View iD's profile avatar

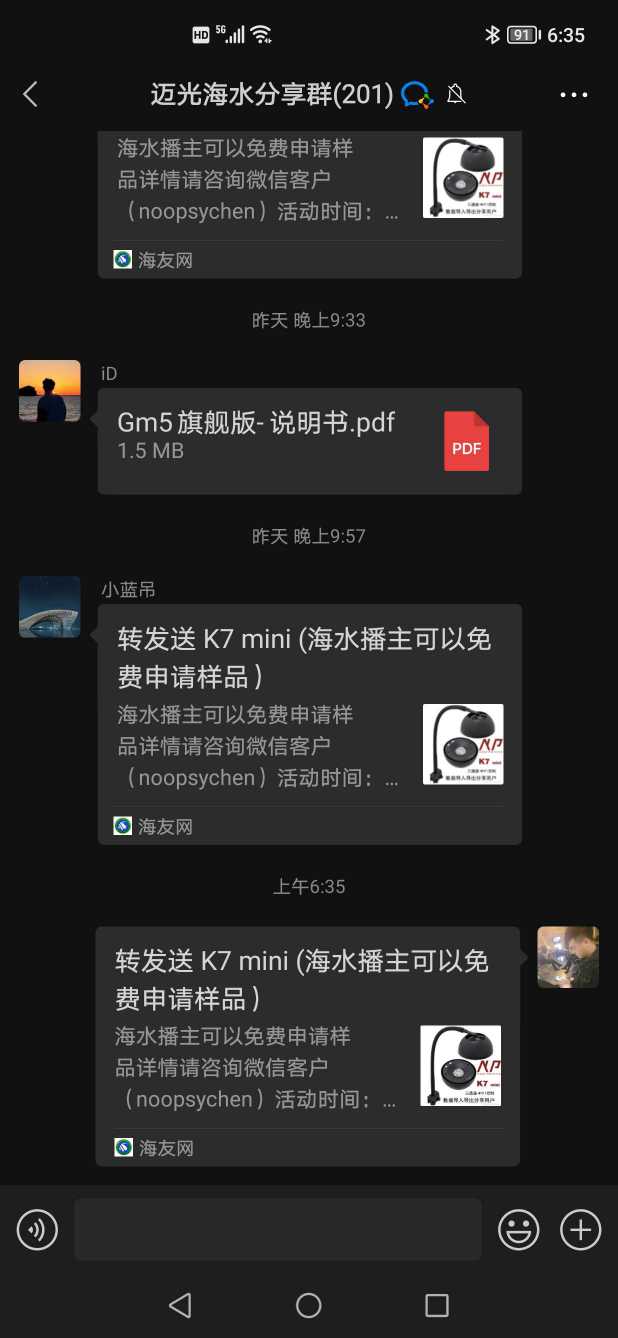click(50, 391)
